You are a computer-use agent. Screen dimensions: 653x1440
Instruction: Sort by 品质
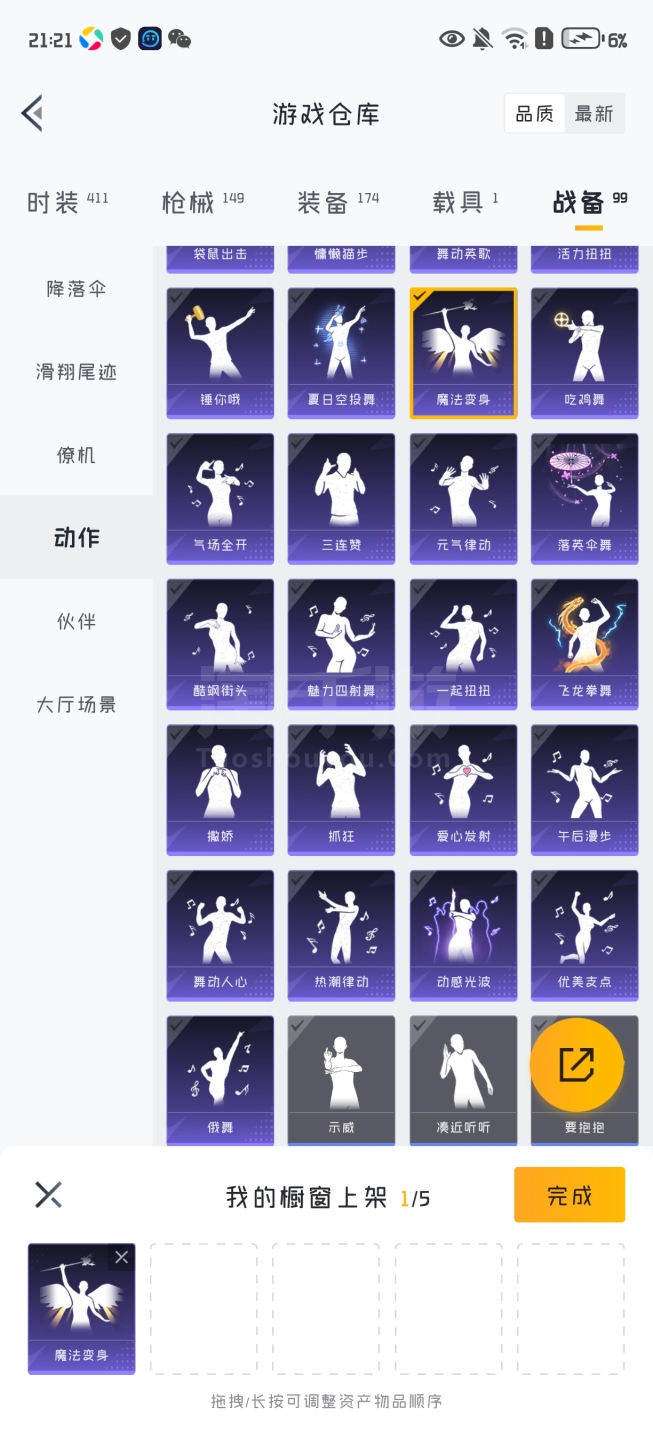pyautogui.click(x=534, y=114)
